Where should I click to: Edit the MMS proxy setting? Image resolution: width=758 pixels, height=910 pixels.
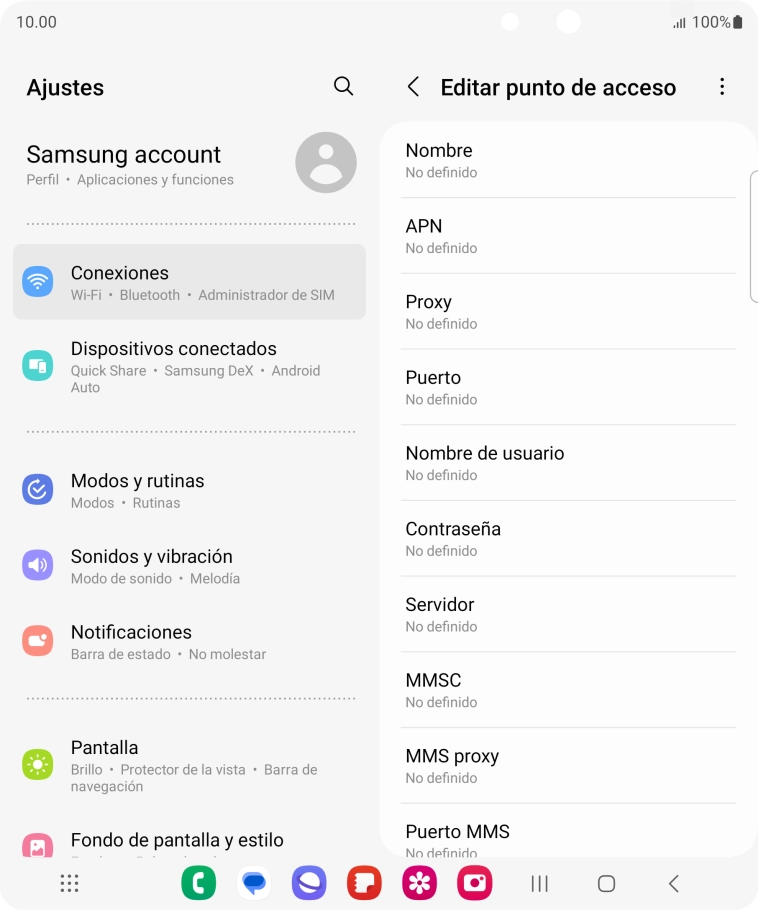pos(567,766)
